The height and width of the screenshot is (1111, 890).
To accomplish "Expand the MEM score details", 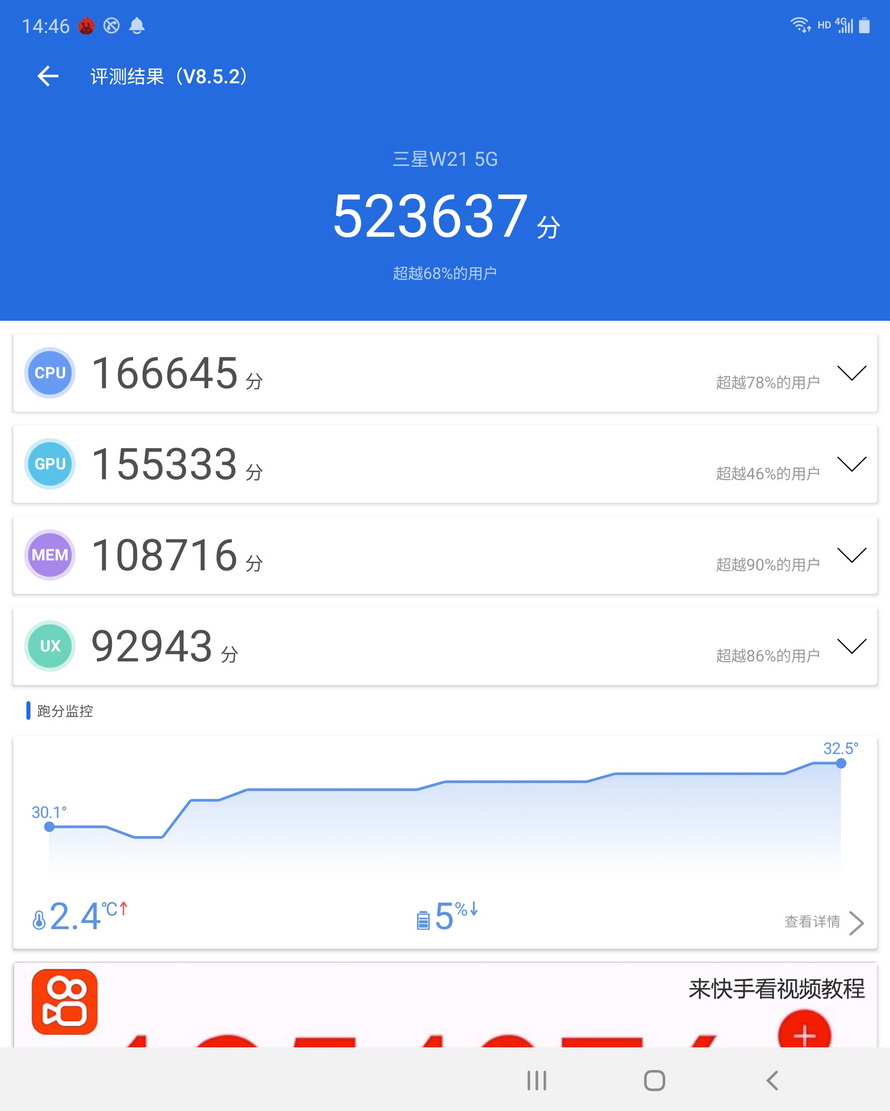I will pyautogui.click(x=851, y=555).
